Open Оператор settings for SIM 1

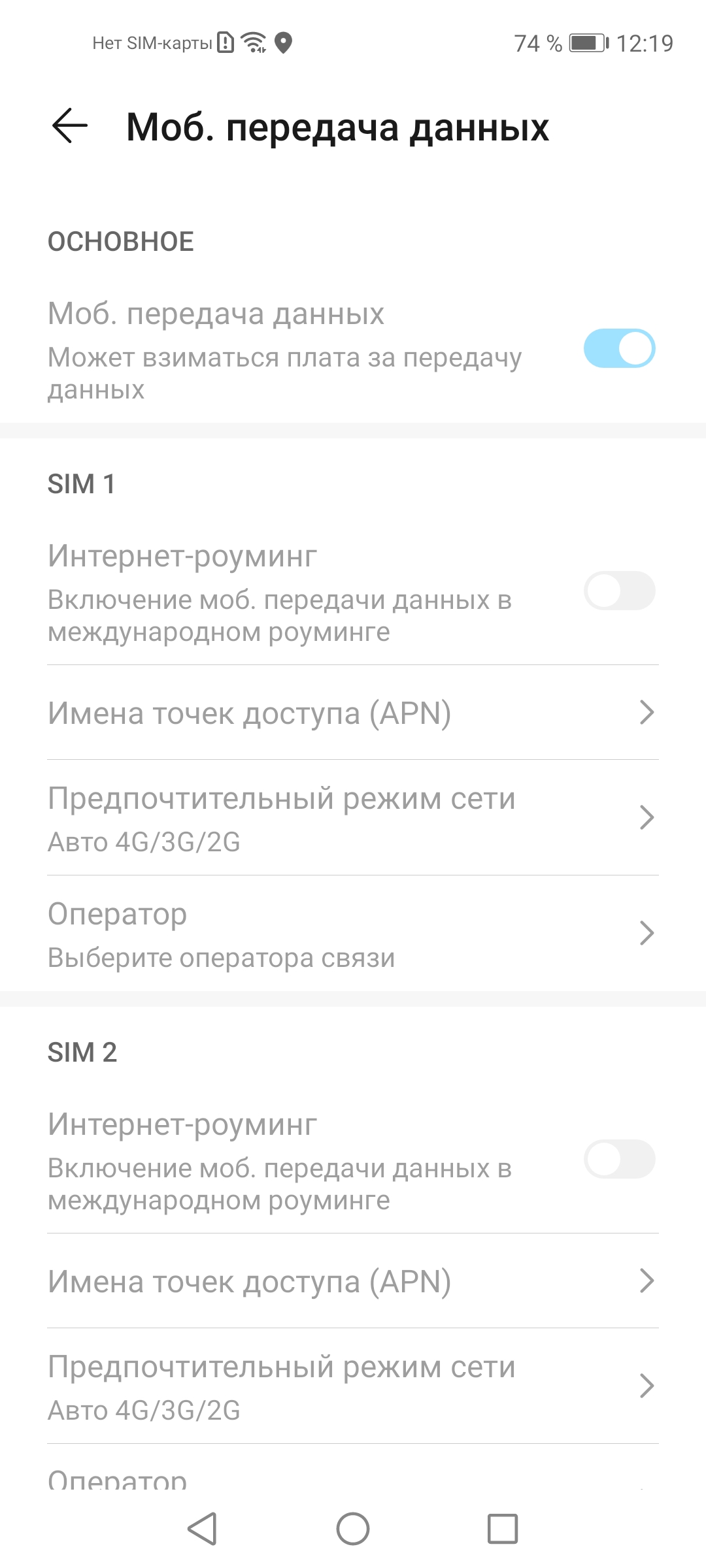[x=353, y=934]
